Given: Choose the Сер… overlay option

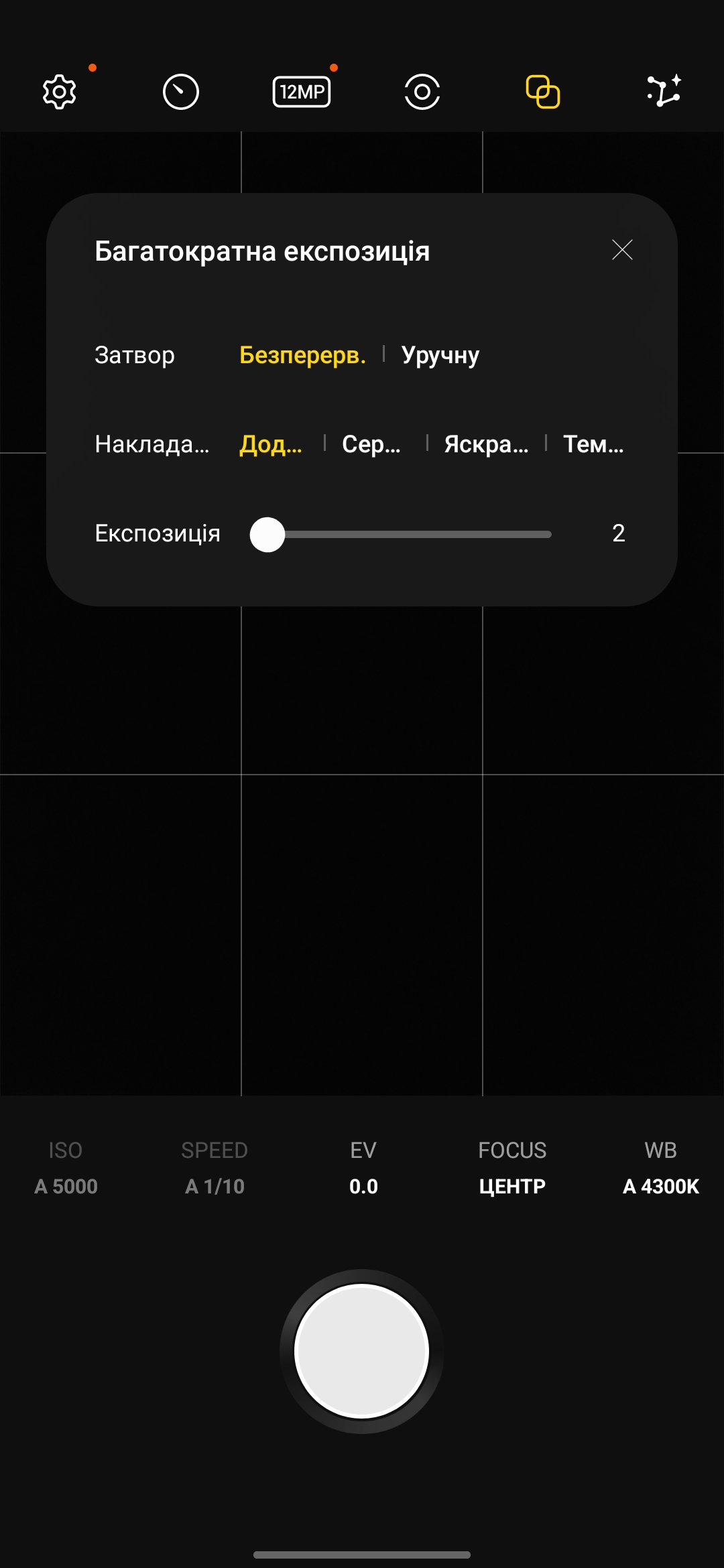Looking at the screenshot, I should click(371, 444).
